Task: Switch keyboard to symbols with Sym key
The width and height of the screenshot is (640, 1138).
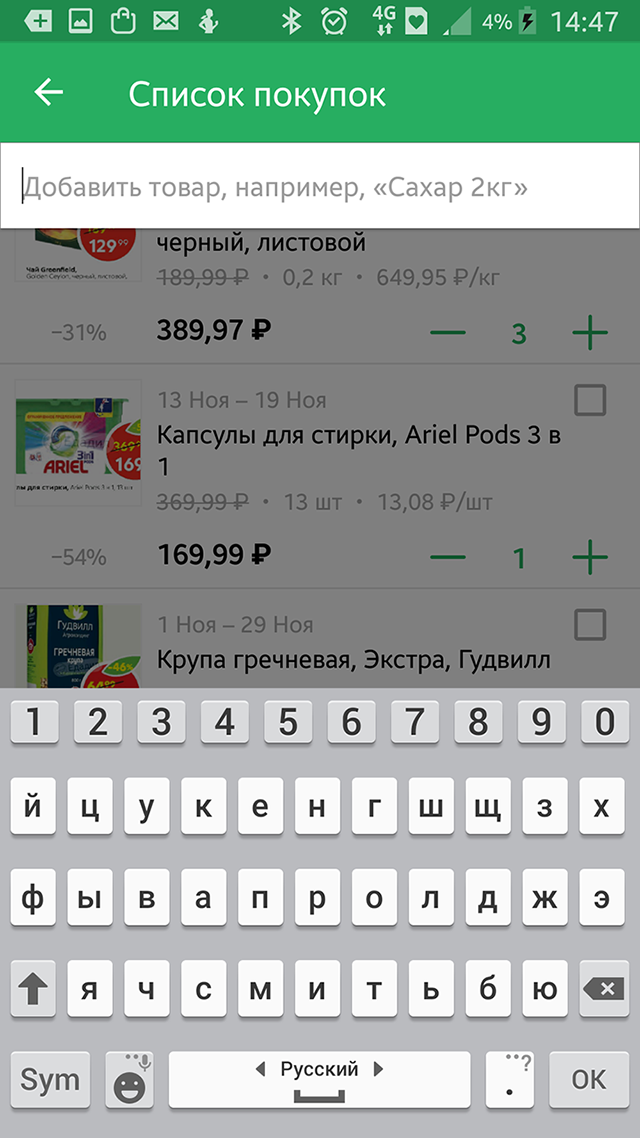Action: tap(50, 1080)
